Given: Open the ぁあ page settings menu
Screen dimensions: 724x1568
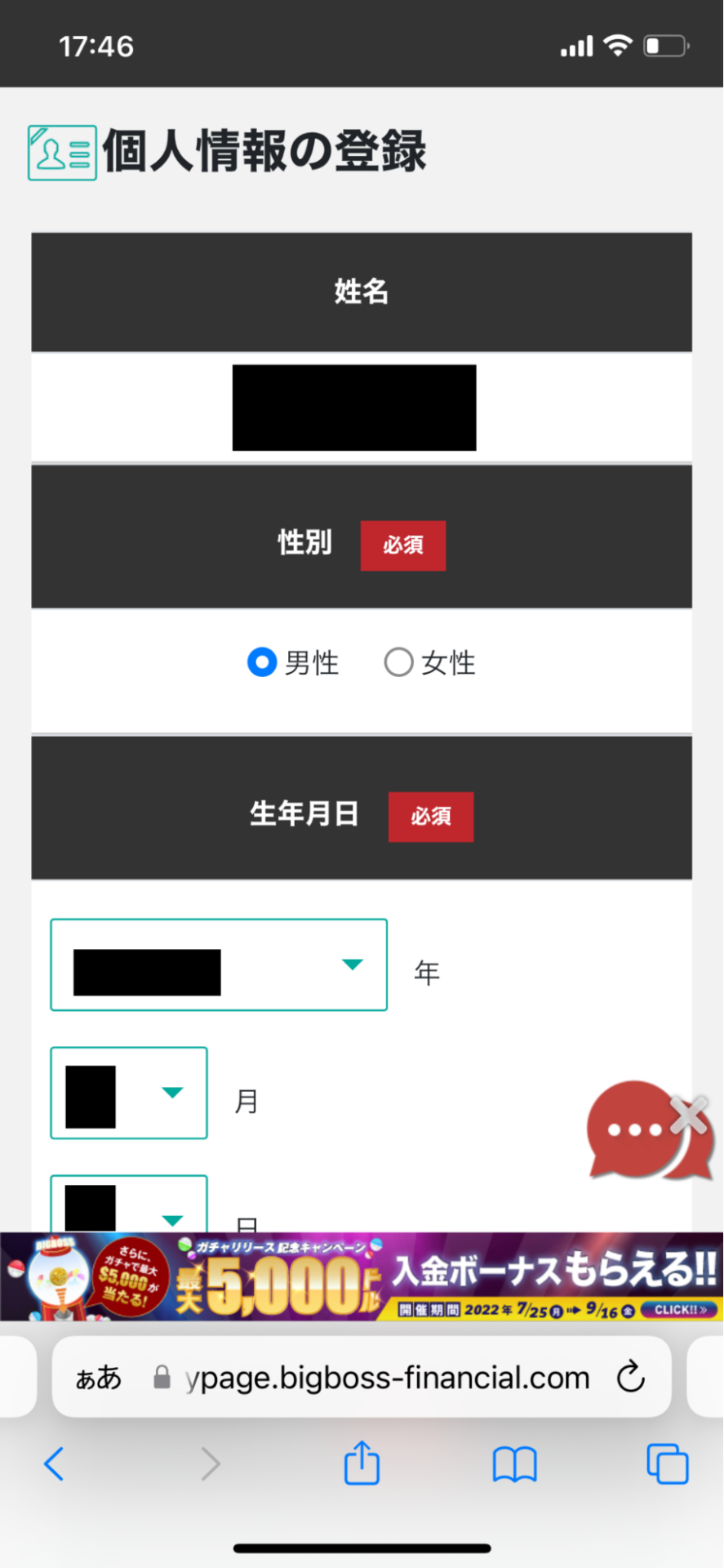Looking at the screenshot, I should pos(98,1379).
